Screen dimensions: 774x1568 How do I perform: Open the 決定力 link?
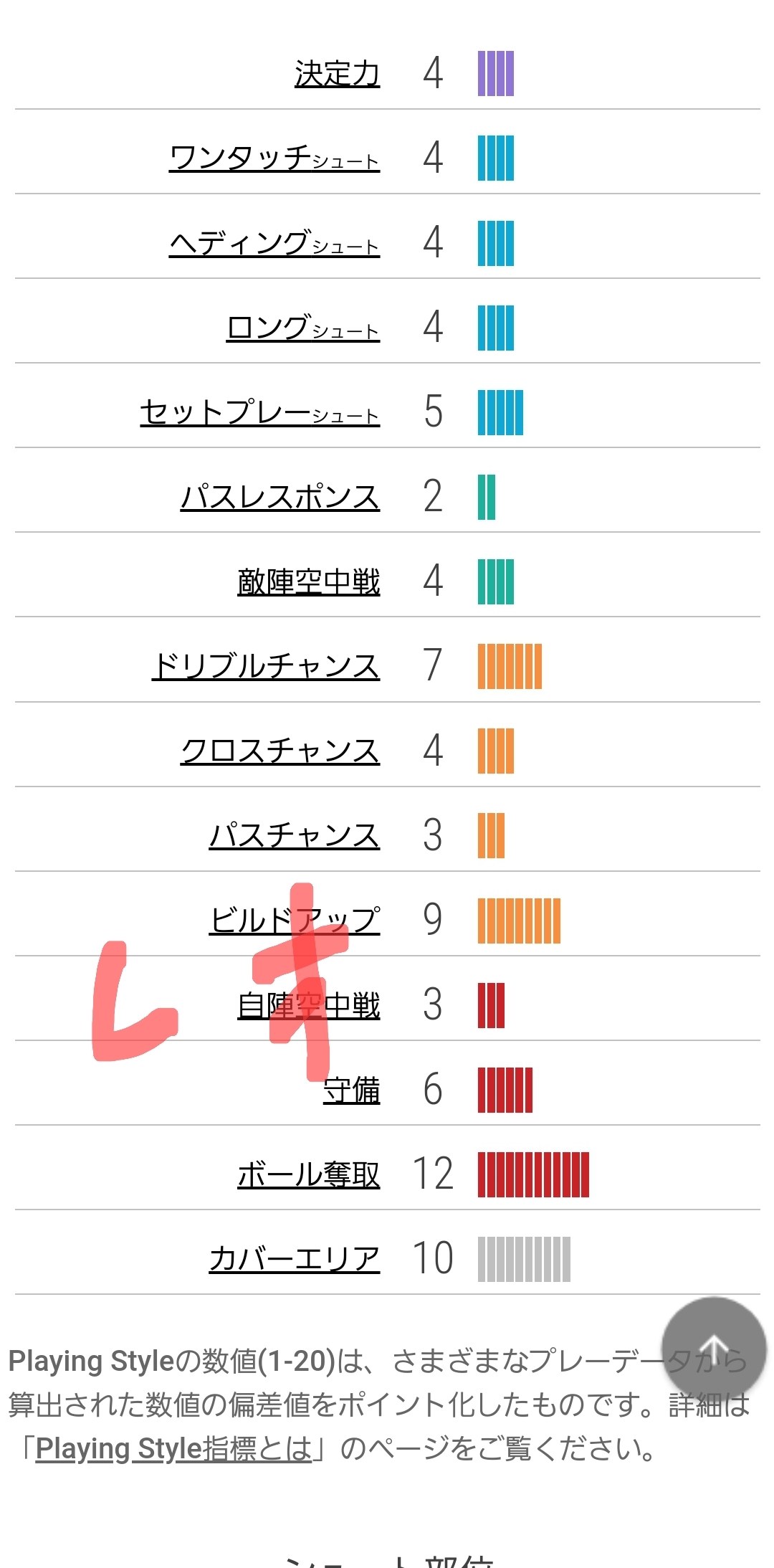(x=337, y=73)
